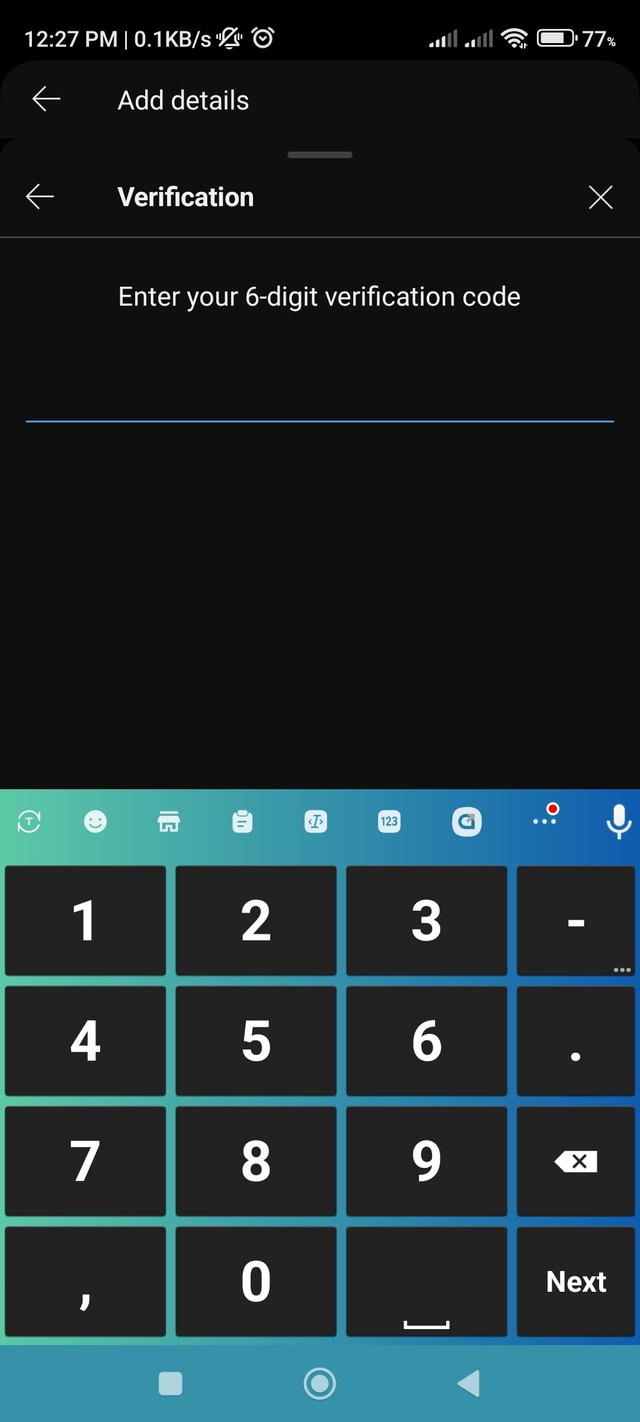Go back from the Add details page
Viewport: 640px width, 1422px height.
(46, 99)
